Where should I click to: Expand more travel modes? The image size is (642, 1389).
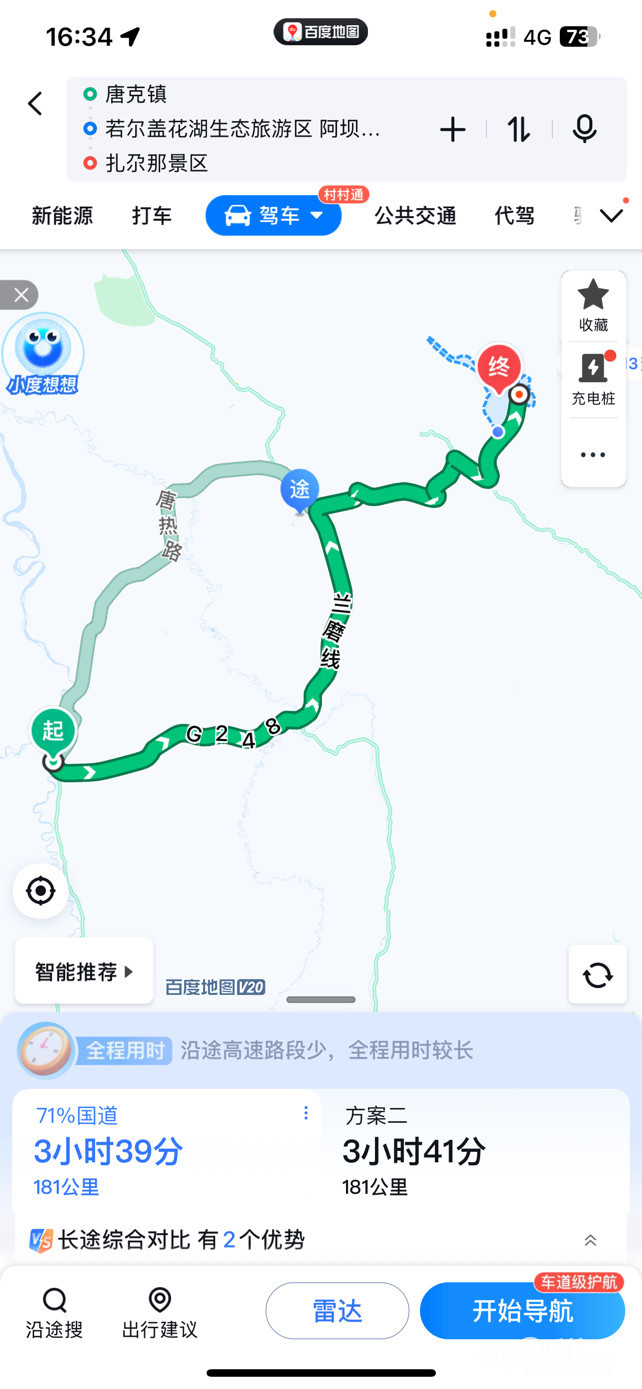pos(611,216)
